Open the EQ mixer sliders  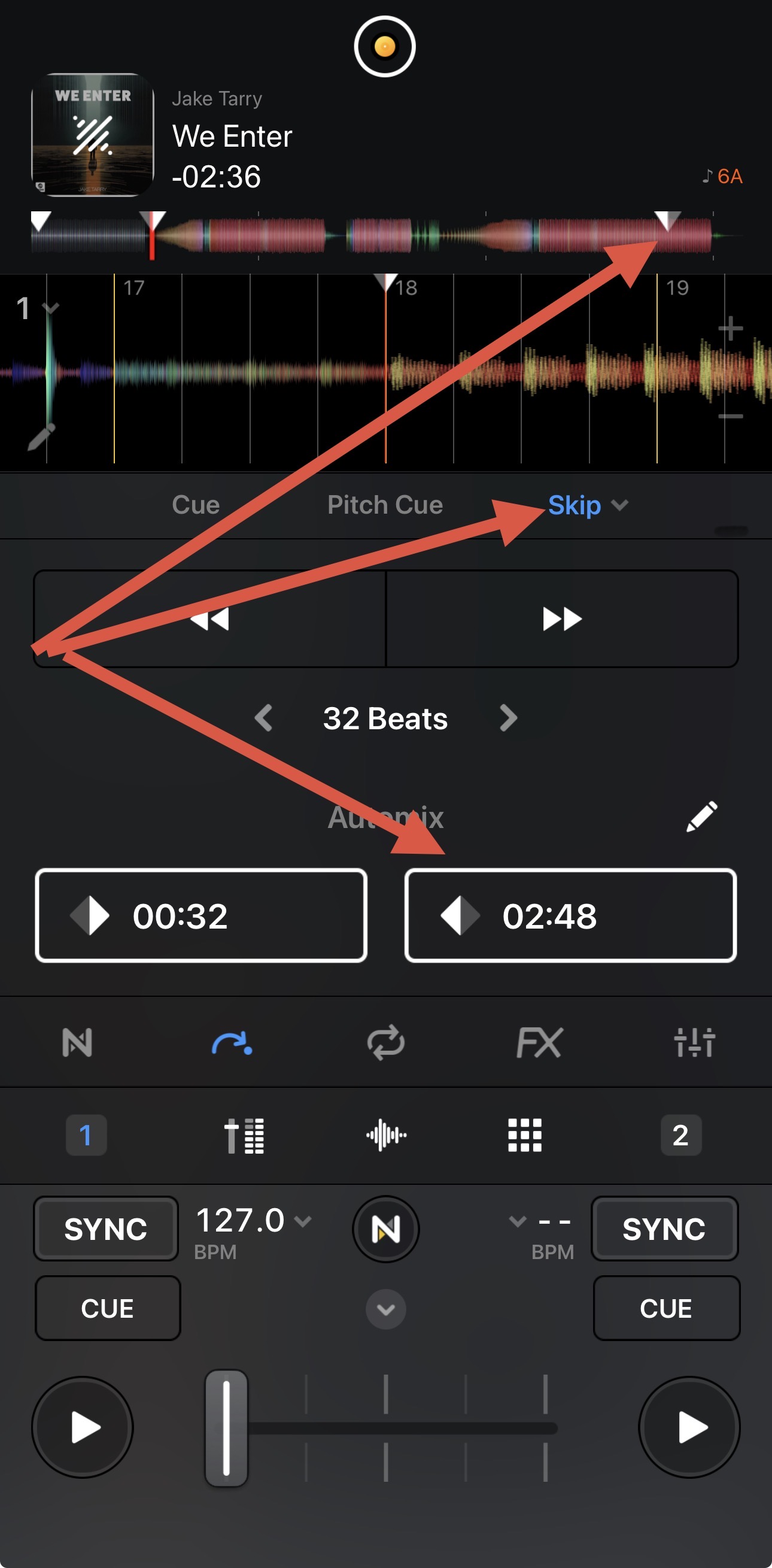tap(694, 1042)
